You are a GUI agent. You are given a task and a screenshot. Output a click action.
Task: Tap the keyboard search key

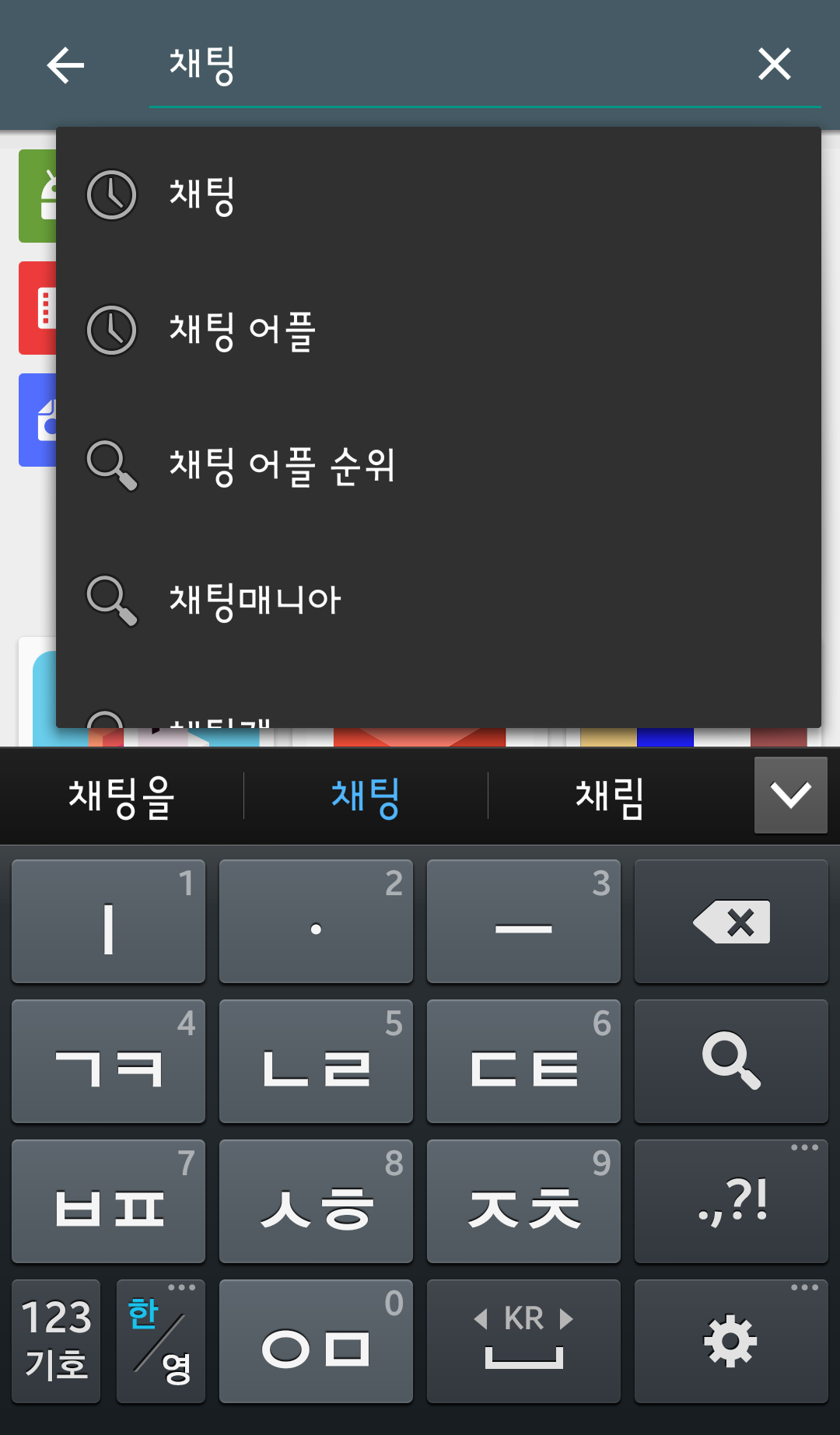pos(731,1062)
